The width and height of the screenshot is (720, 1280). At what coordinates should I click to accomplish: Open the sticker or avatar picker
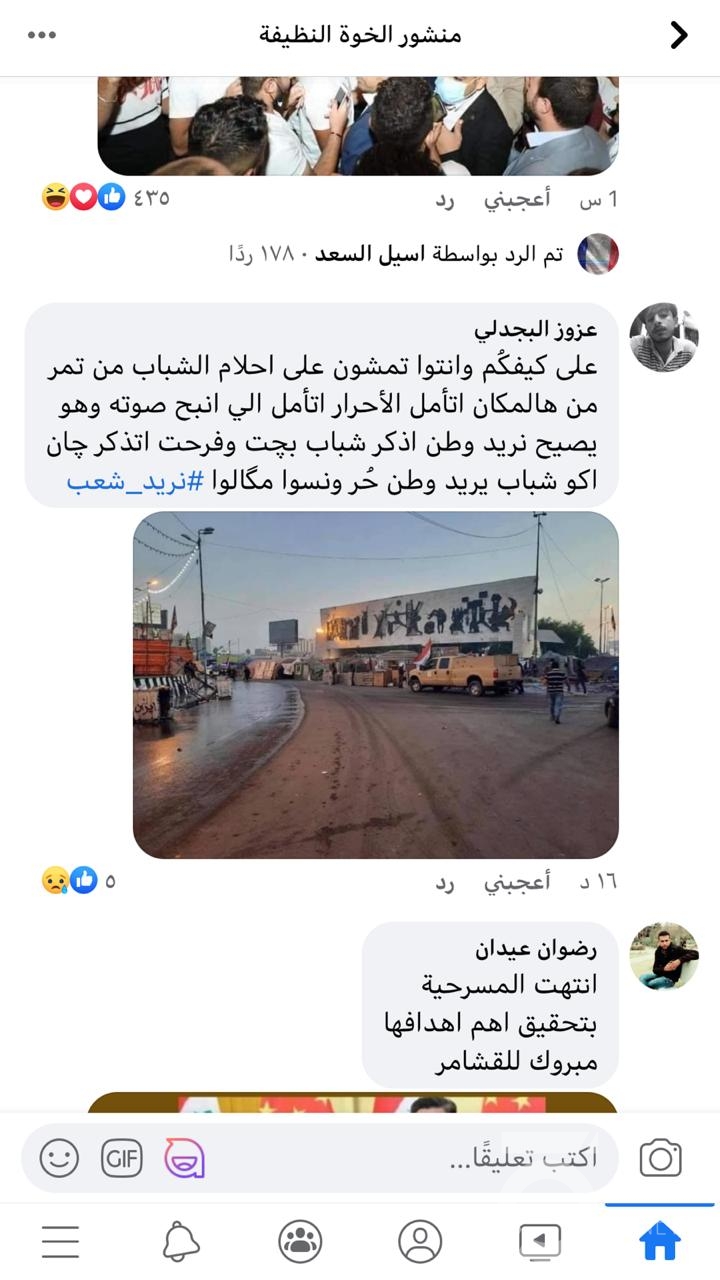click(185, 1158)
